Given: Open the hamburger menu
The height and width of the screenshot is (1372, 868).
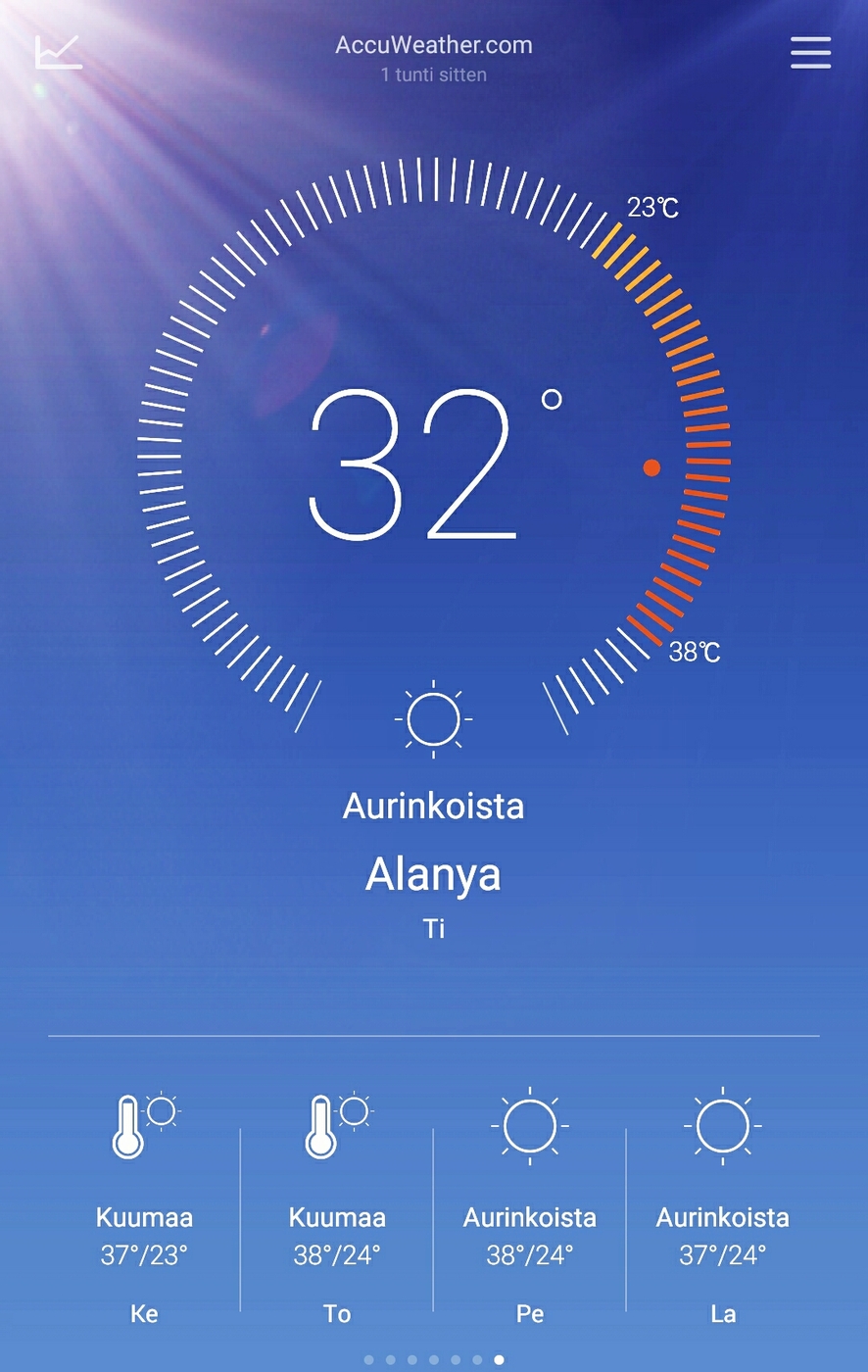Looking at the screenshot, I should coord(810,52).
